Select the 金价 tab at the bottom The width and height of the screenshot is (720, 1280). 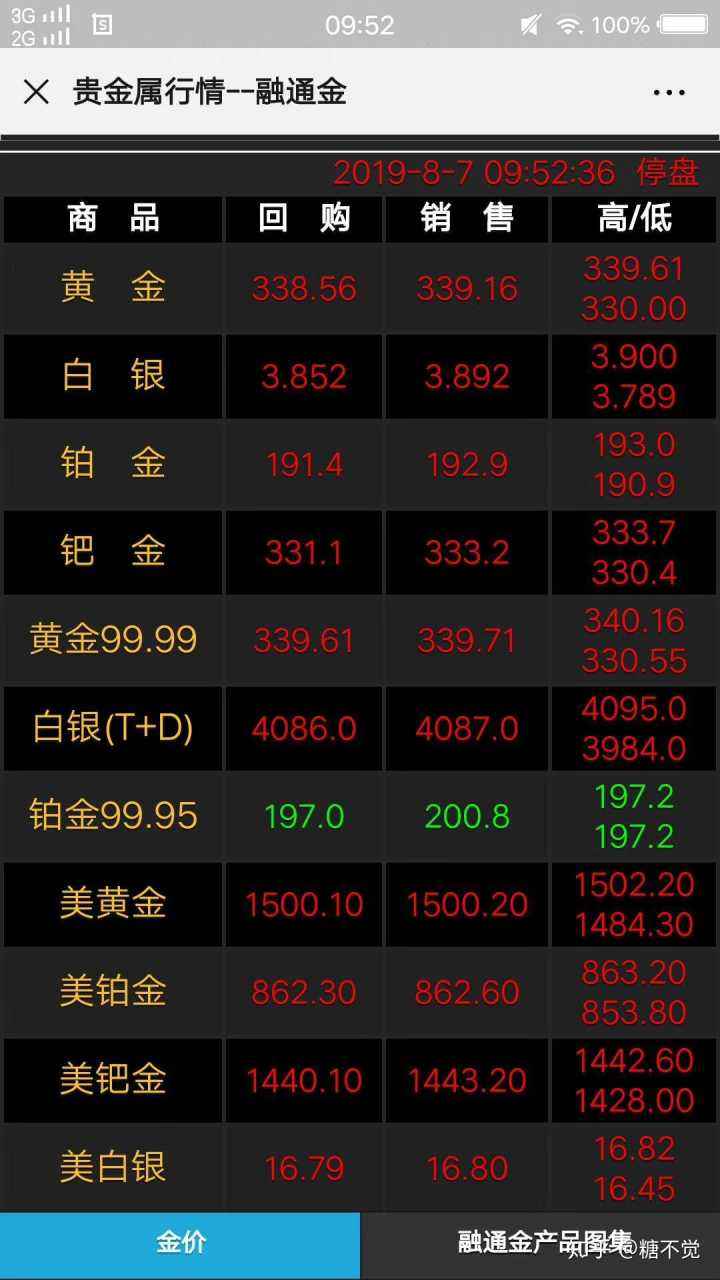pos(180,1243)
